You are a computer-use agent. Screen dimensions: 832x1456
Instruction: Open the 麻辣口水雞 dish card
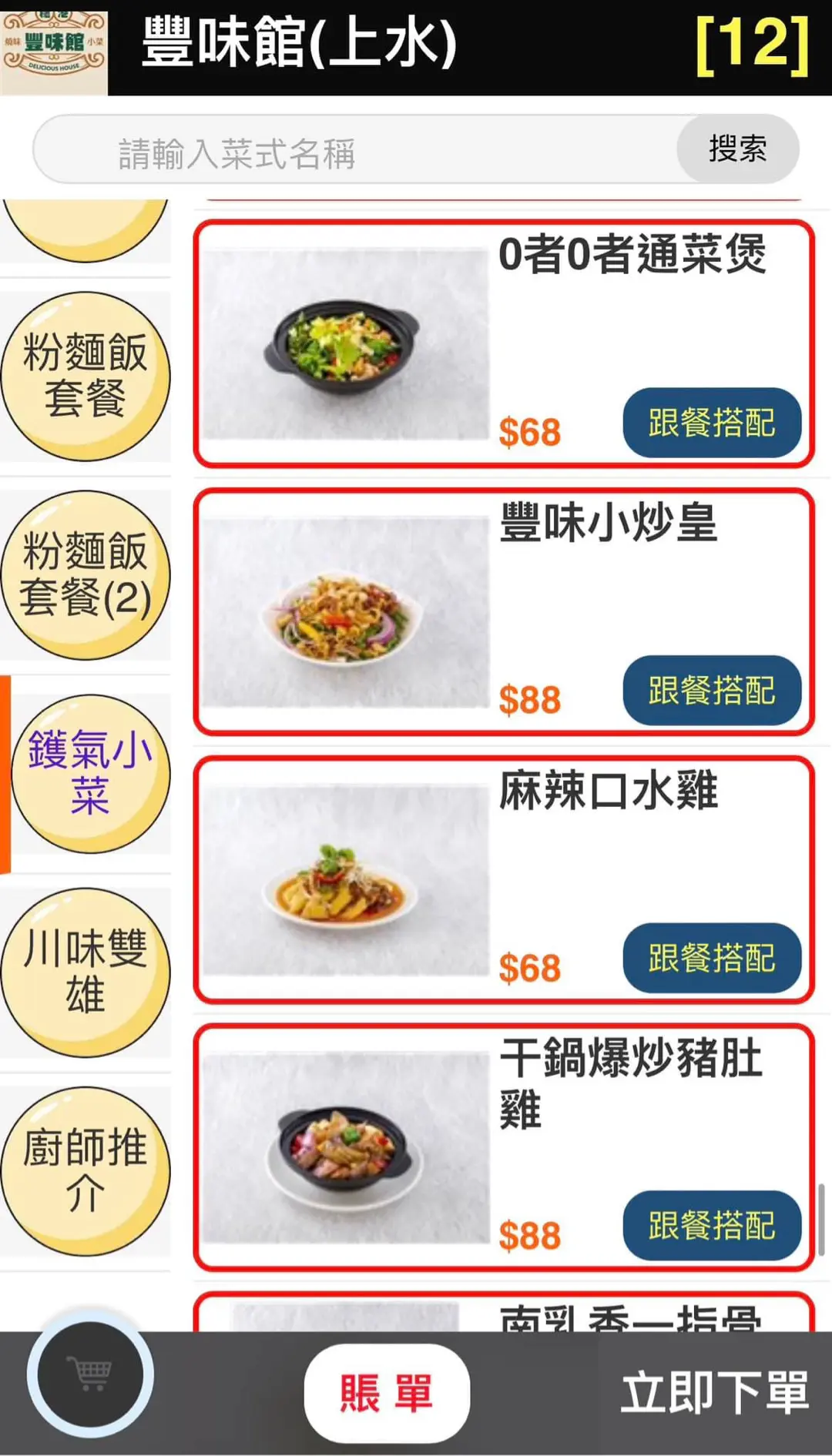347,879
